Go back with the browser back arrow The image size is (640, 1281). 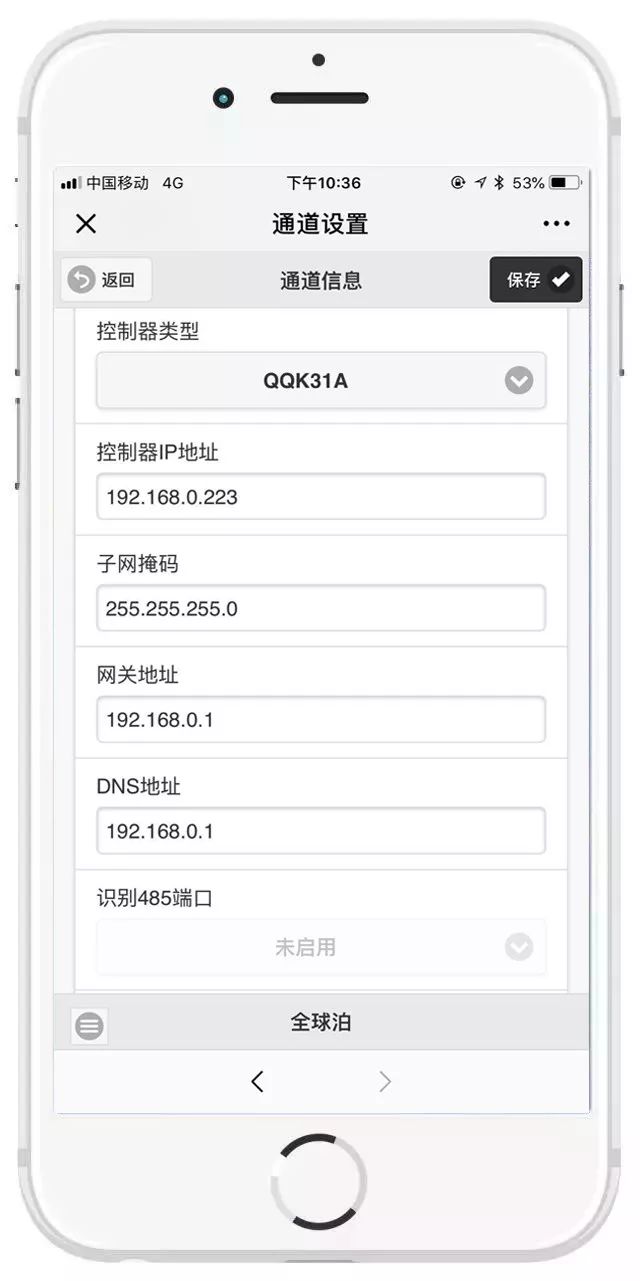click(257, 1081)
